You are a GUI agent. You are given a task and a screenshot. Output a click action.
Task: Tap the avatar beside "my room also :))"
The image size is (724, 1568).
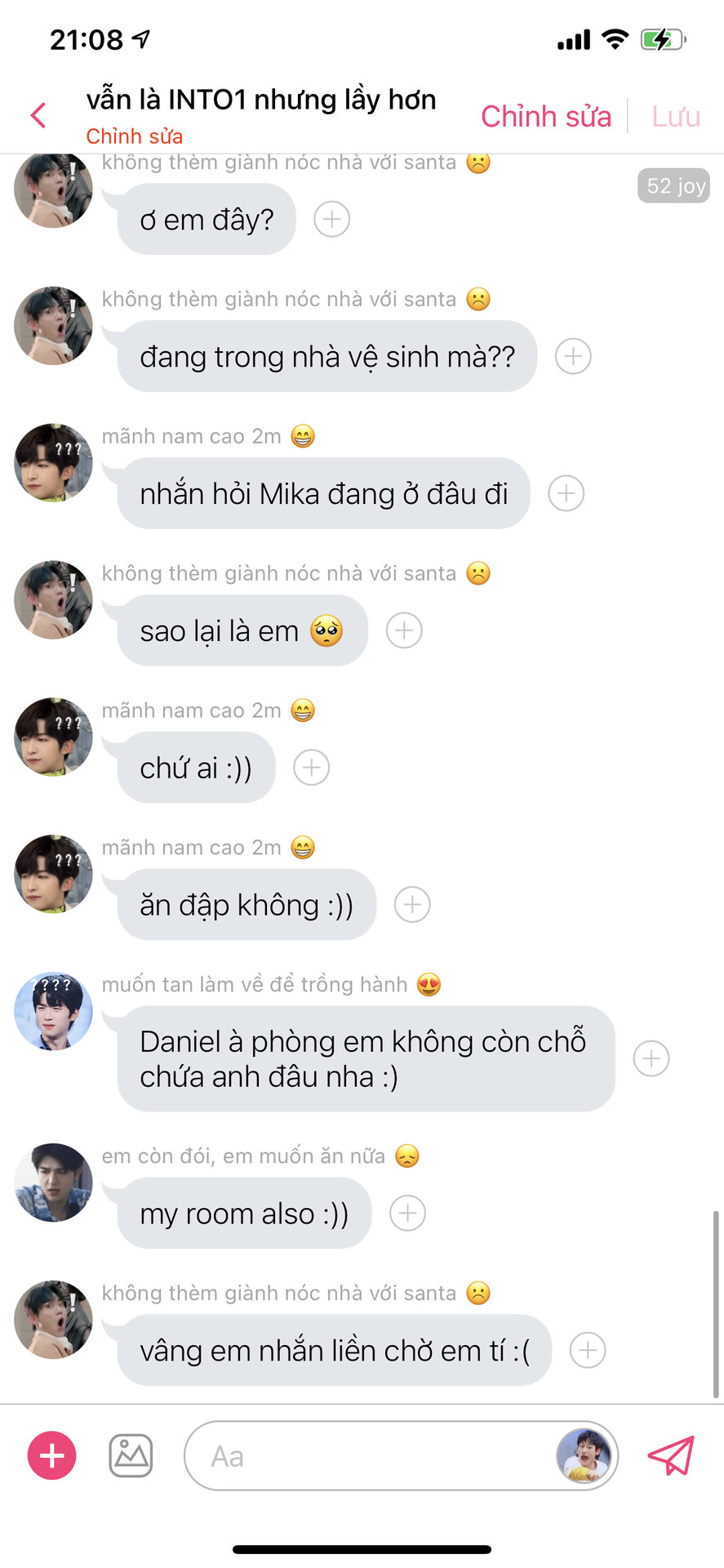[53, 1183]
